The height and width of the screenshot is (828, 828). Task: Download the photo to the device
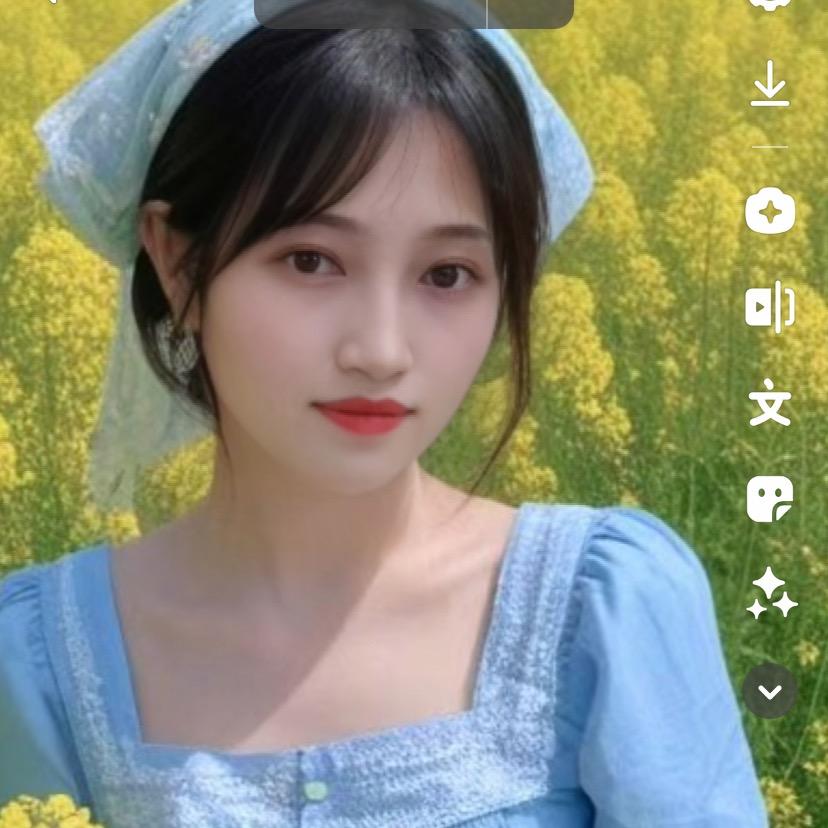tap(770, 84)
